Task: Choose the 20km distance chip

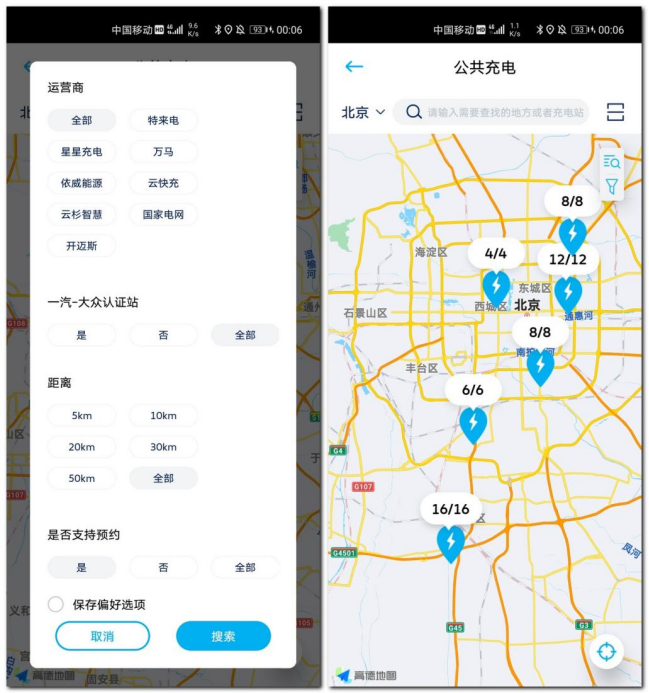Action: click(81, 447)
